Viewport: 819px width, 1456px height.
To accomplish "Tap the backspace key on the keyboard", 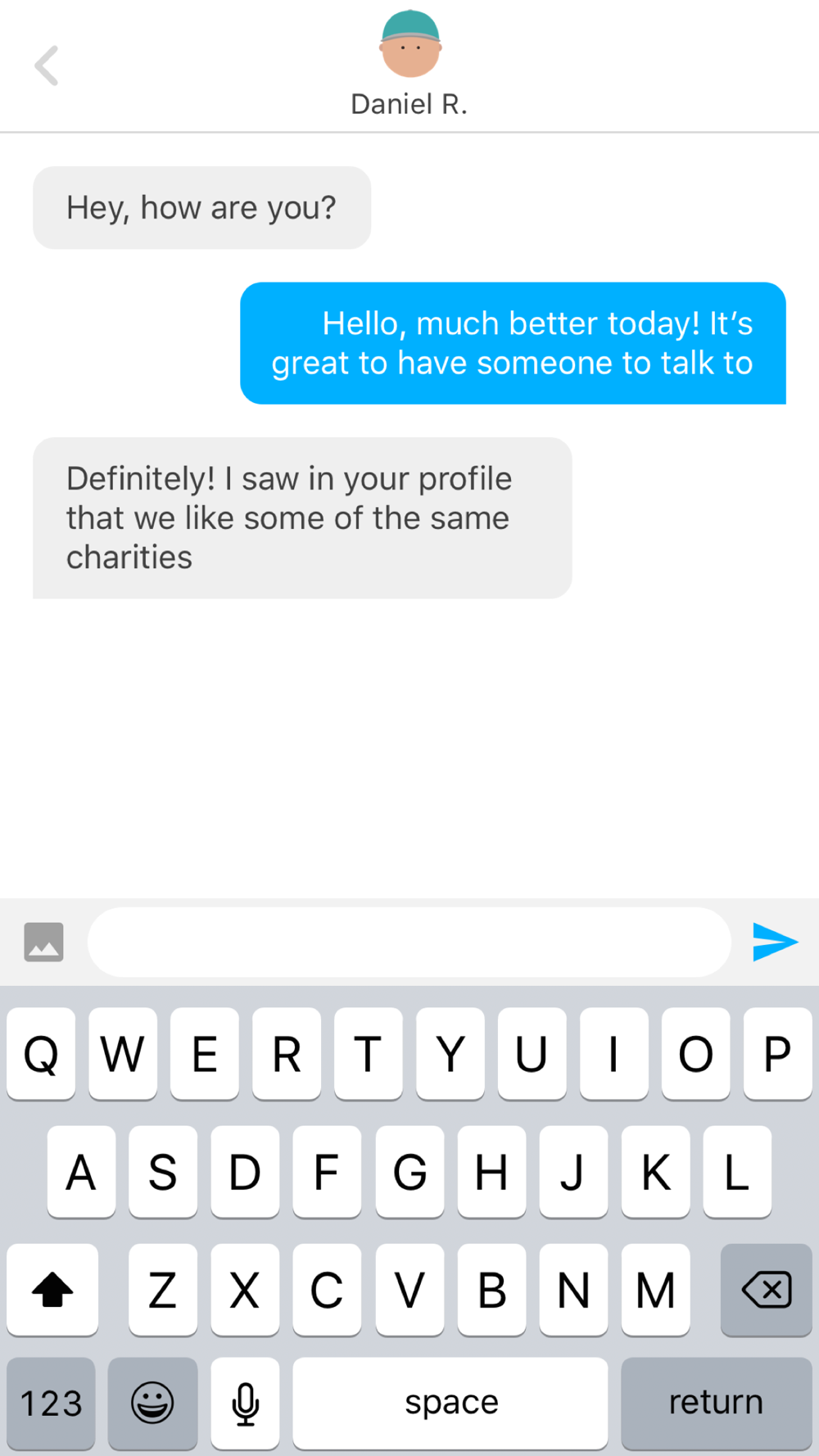I will coord(766,1290).
